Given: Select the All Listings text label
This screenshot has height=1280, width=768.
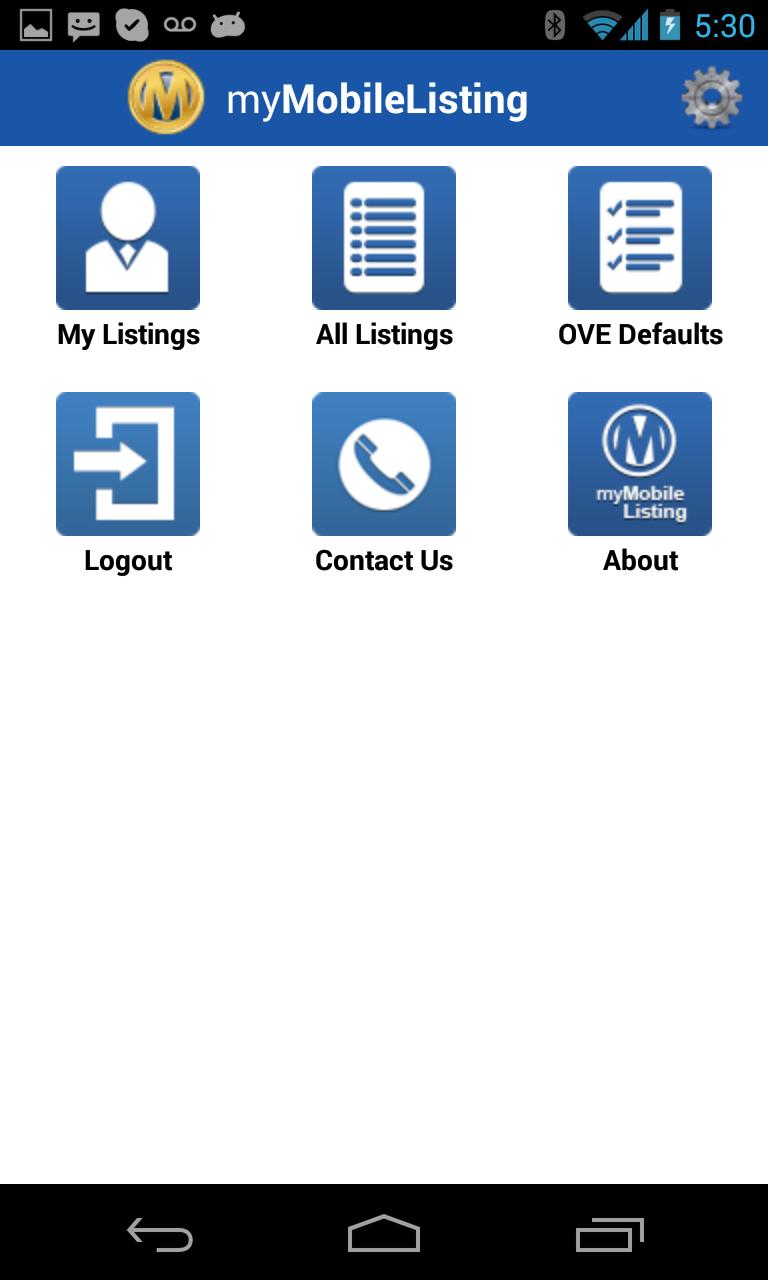Looking at the screenshot, I should [384, 334].
